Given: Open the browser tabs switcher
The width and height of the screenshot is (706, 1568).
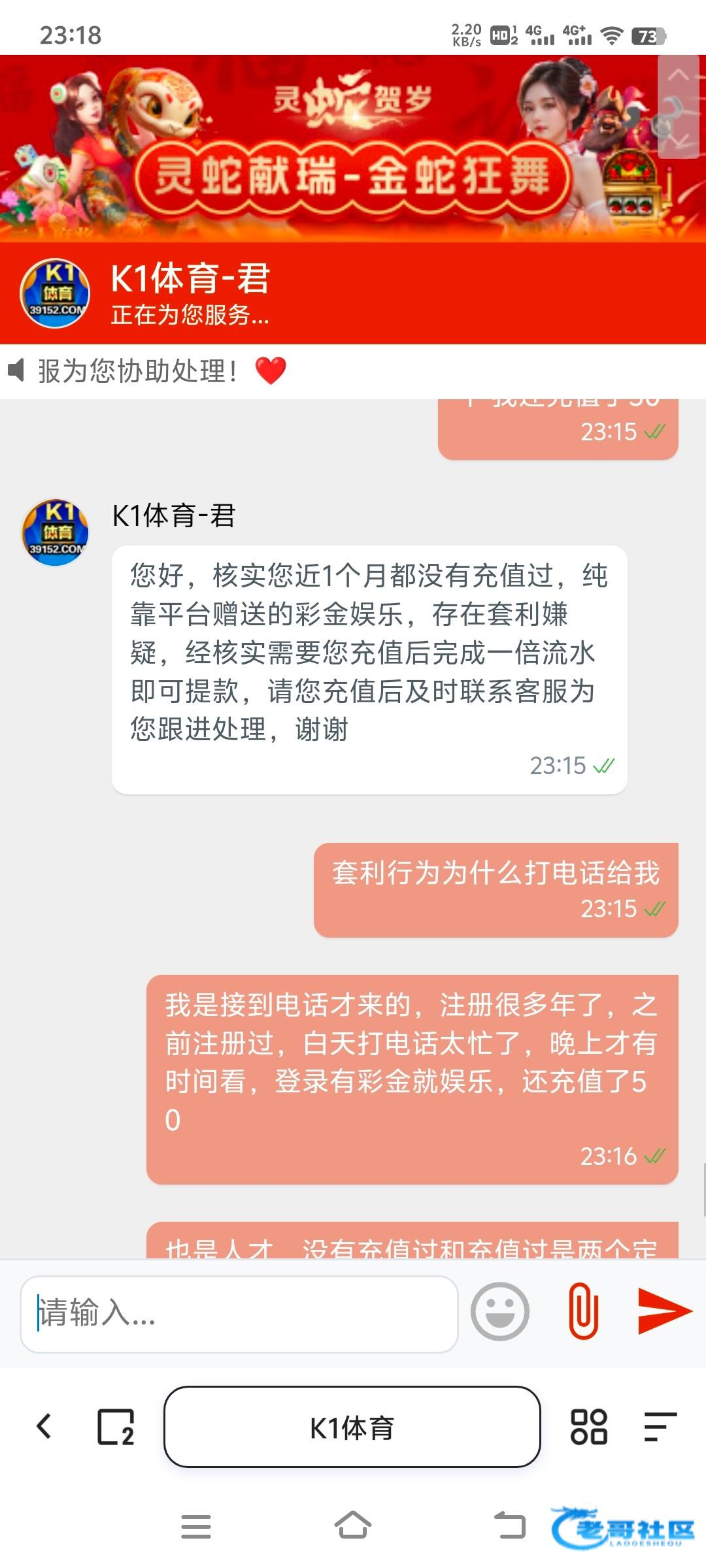Looking at the screenshot, I should point(116,1426).
